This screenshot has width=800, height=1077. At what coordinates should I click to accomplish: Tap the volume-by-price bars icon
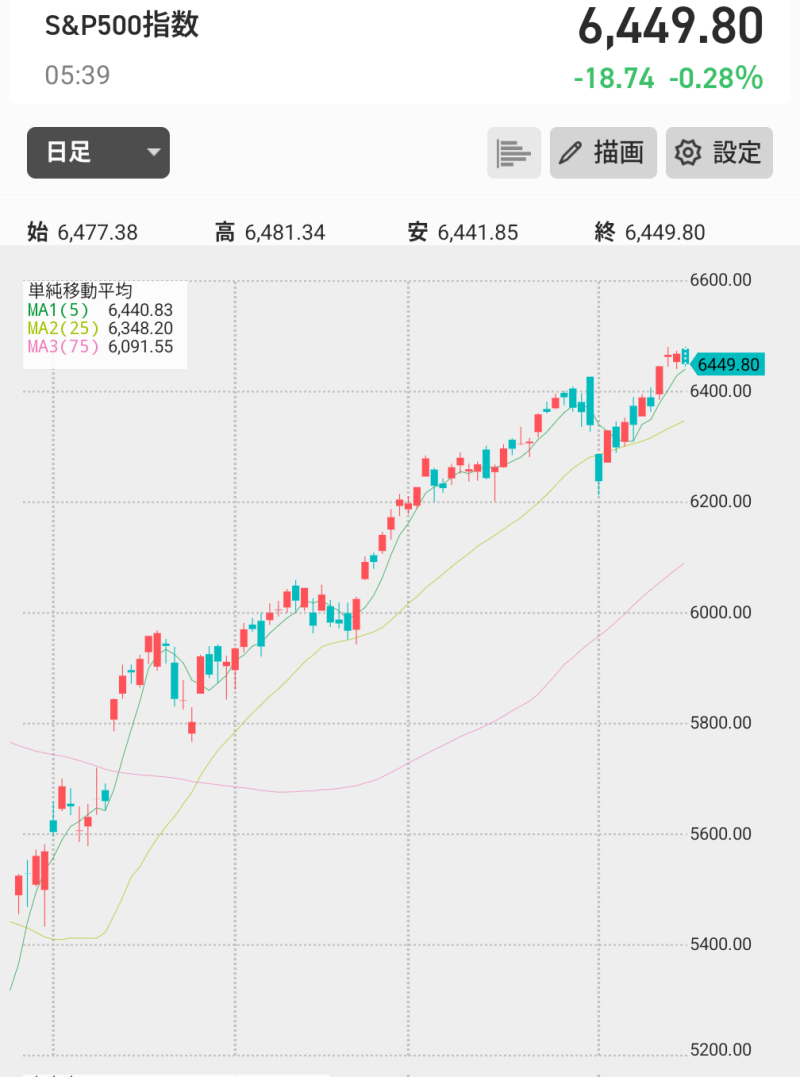click(514, 153)
